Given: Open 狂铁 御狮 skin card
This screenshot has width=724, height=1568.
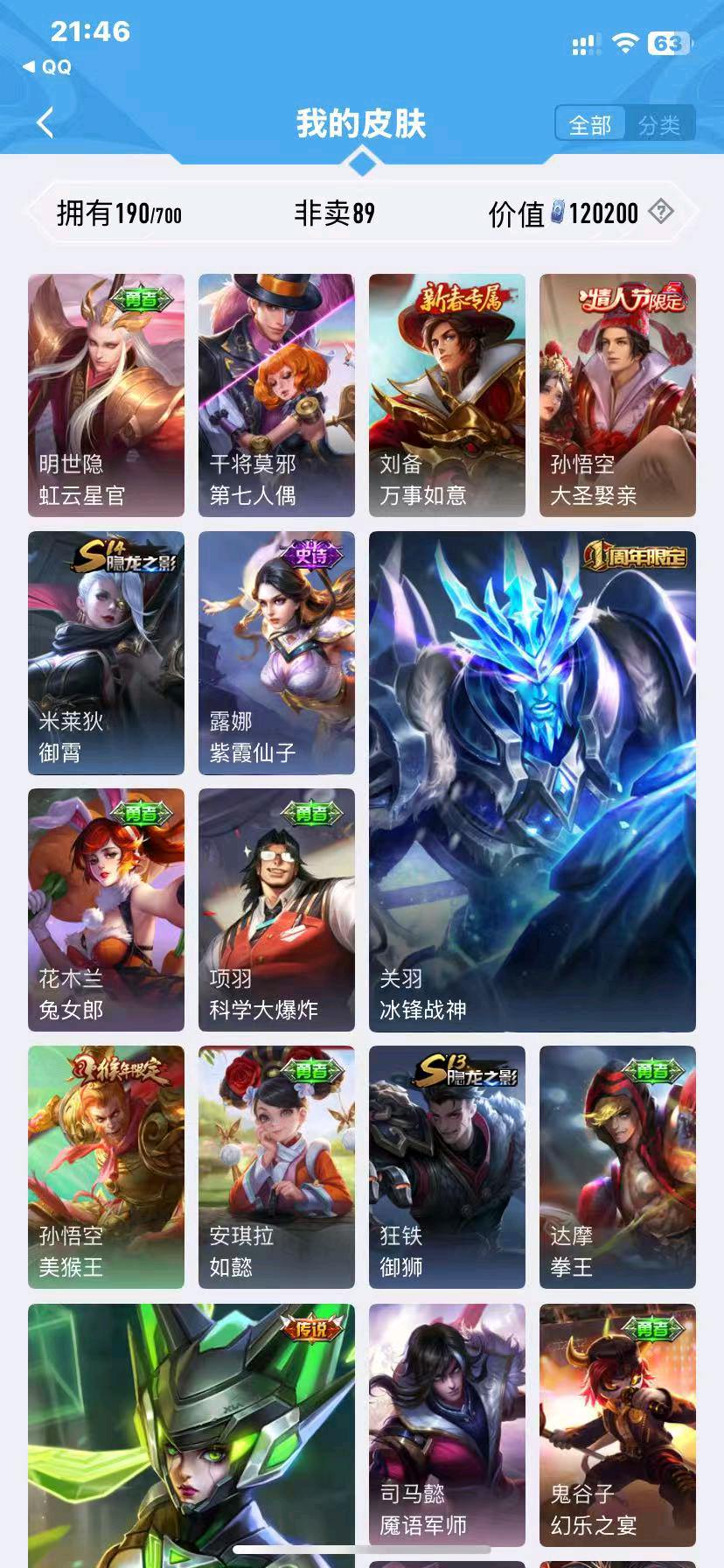Looking at the screenshot, I should [447, 1167].
